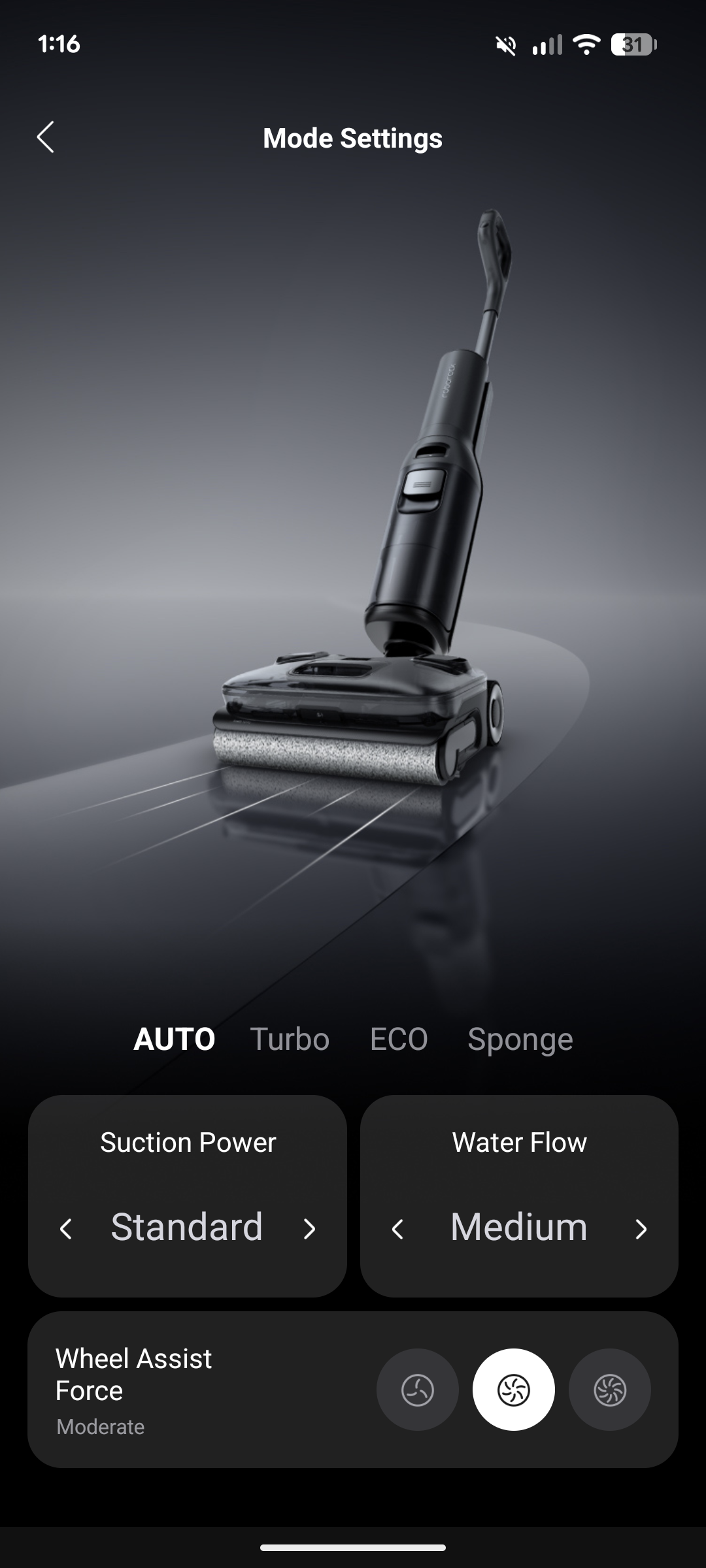Decrease Suction Power with left arrow
This screenshot has height=1568, width=706.
coord(66,1229)
